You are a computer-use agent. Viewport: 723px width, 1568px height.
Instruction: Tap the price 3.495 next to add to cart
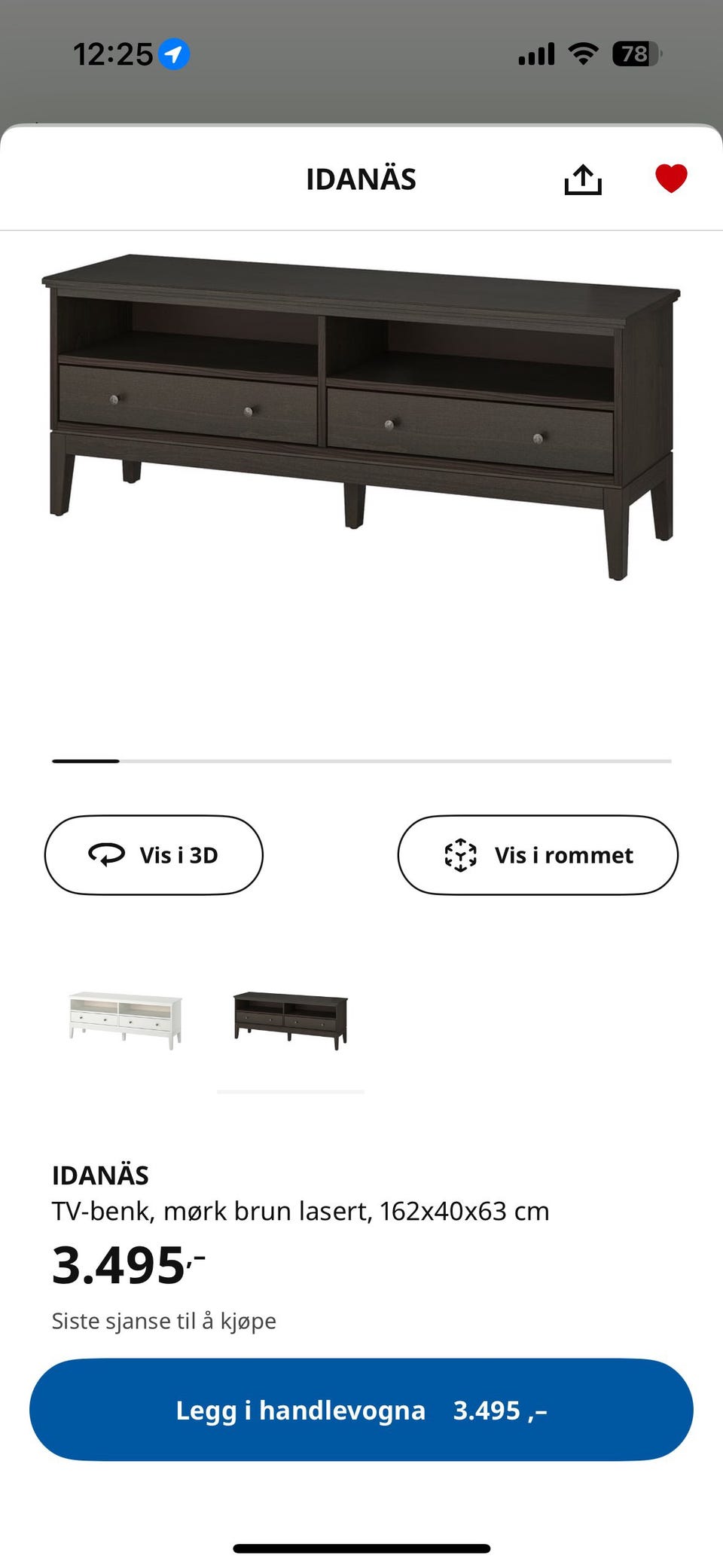pyautogui.click(x=502, y=1411)
